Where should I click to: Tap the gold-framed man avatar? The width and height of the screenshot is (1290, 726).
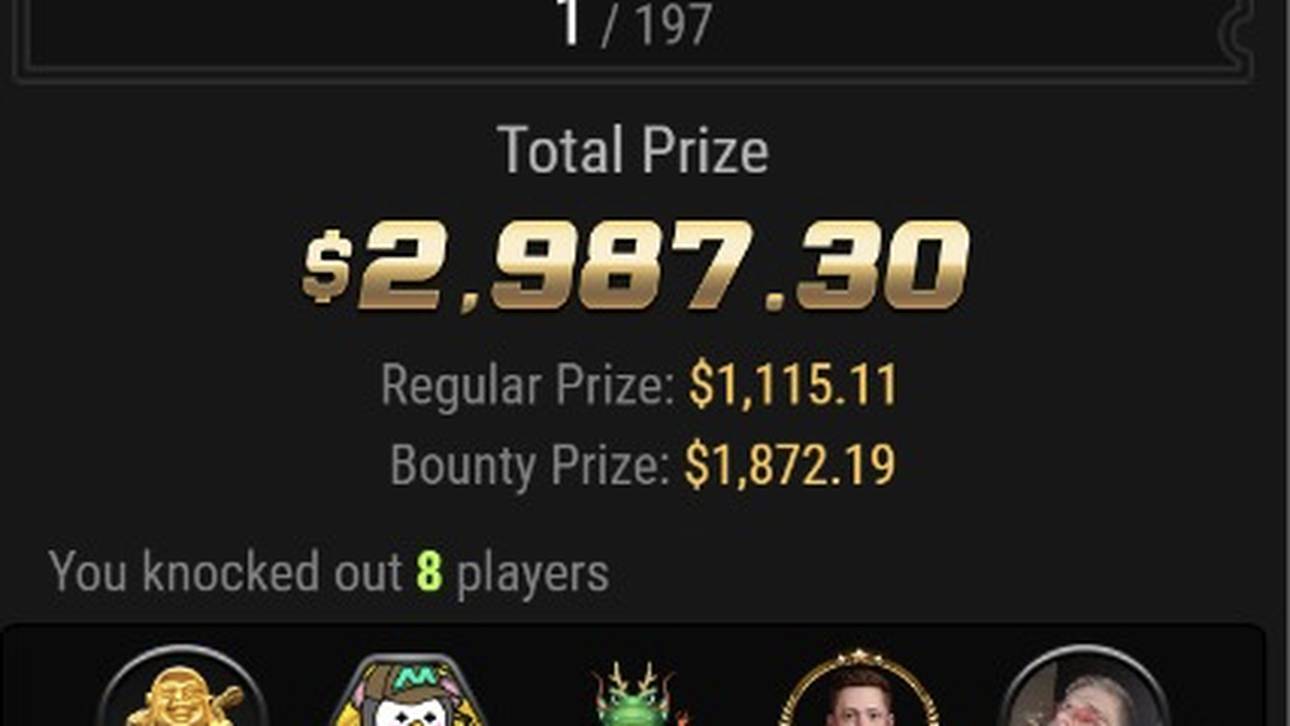pos(860,696)
